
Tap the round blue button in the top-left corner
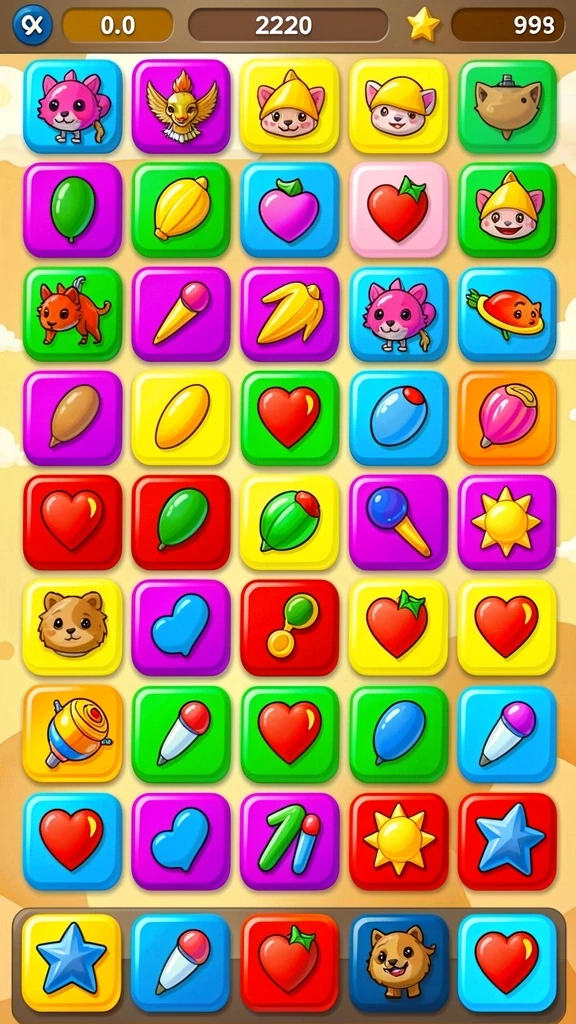click(32, 25)
